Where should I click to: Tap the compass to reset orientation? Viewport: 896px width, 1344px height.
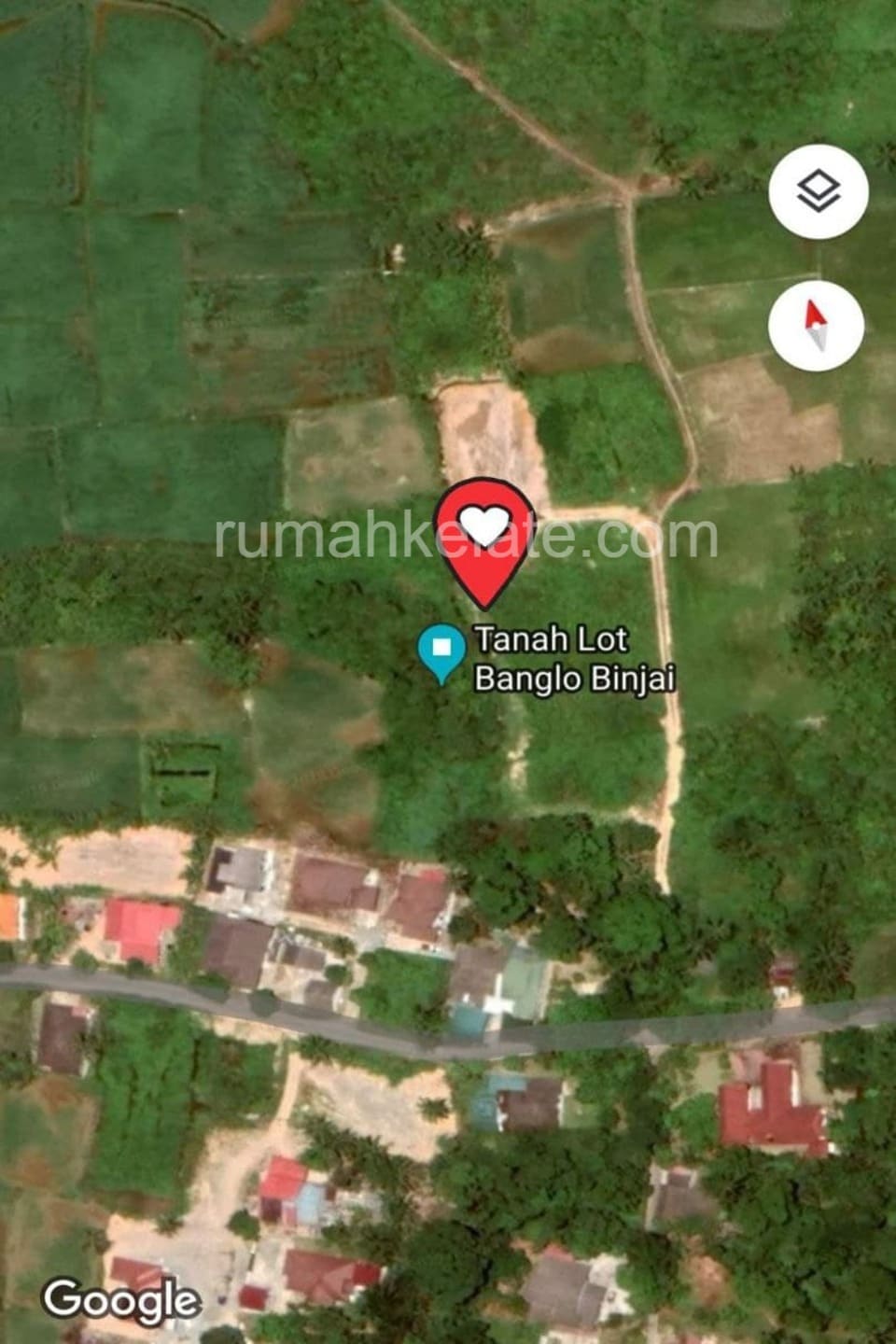[x=816, y=325]
